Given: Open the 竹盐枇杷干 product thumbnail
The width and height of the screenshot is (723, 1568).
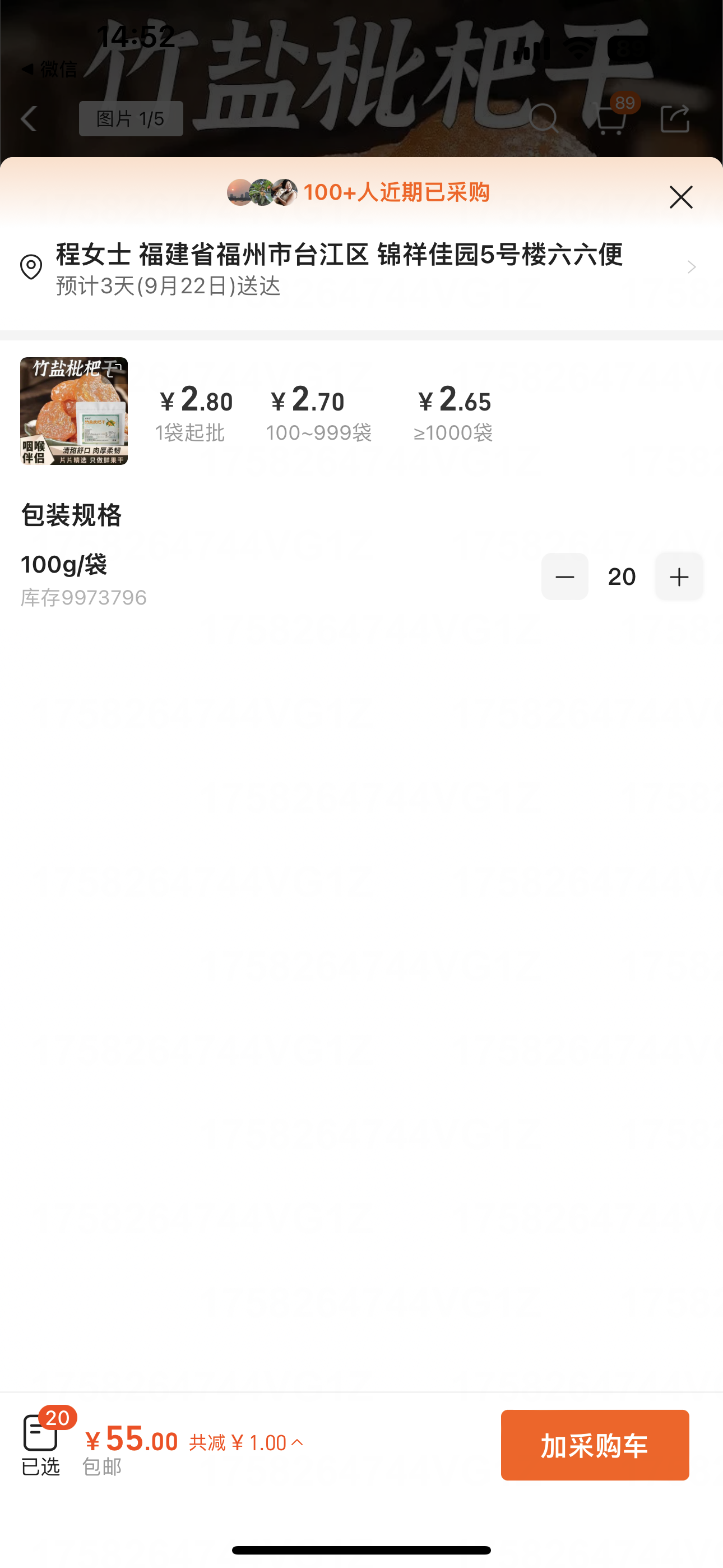Looking at the screenshot, I should 73,411.
